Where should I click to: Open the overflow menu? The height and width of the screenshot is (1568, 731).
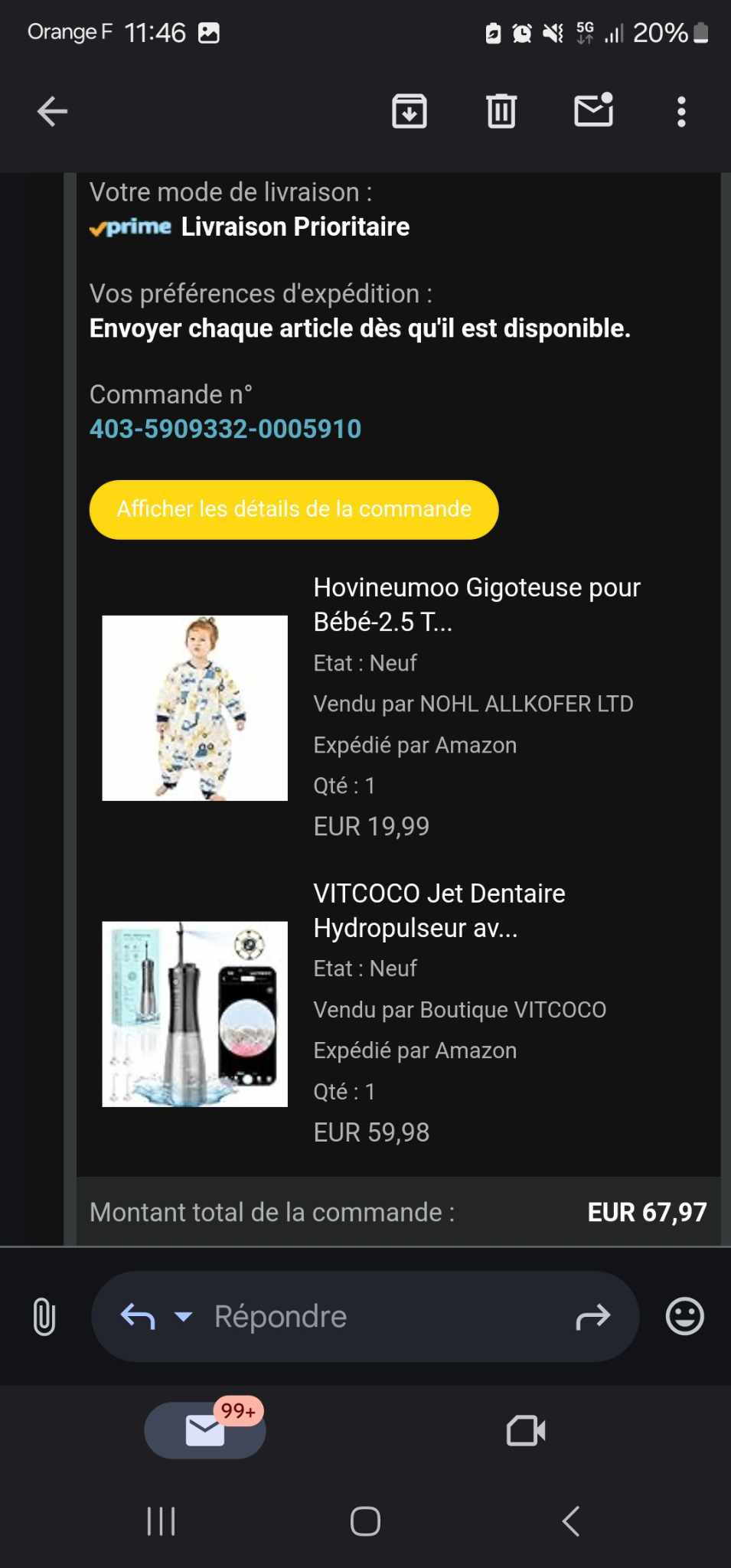coord(681,112)
